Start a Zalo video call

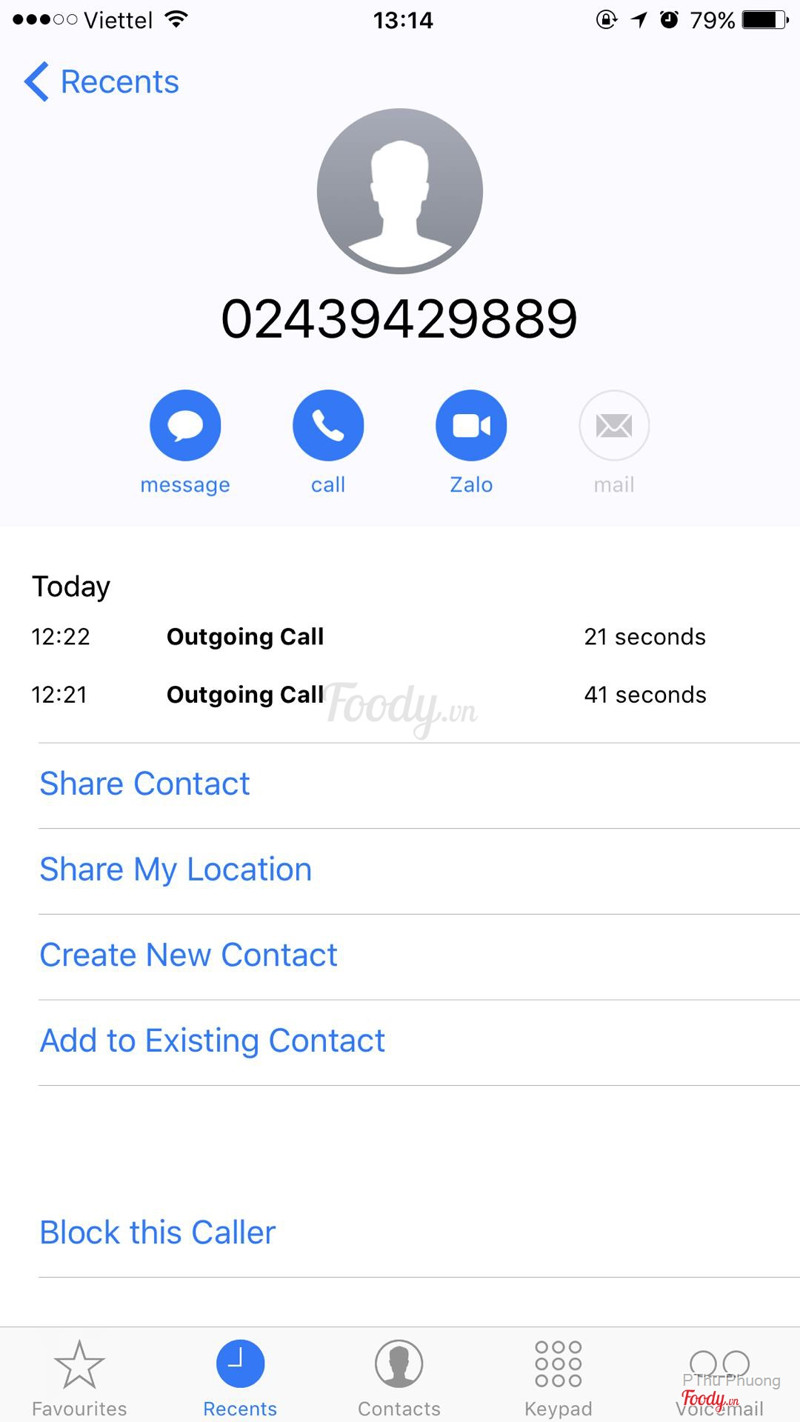pyautogui.click(x=471, y=426)
